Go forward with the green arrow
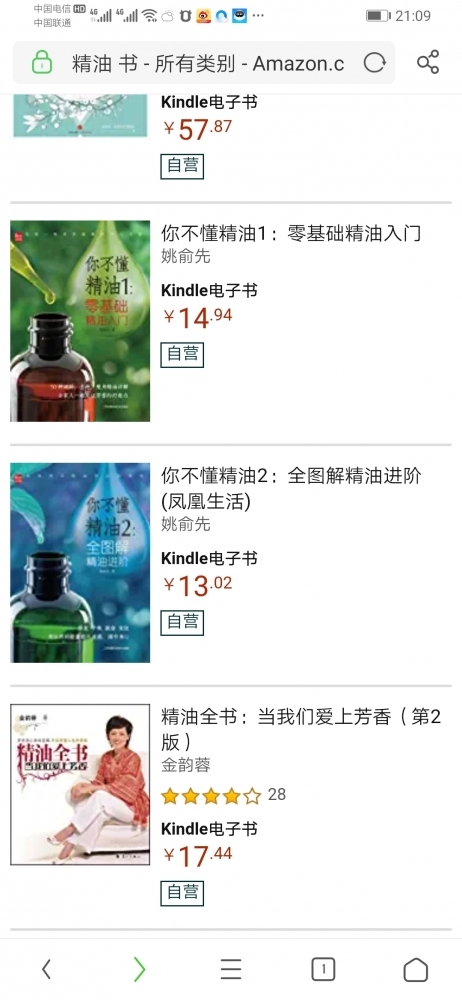This screenshot has width=462, height=1000. point(138,969)
